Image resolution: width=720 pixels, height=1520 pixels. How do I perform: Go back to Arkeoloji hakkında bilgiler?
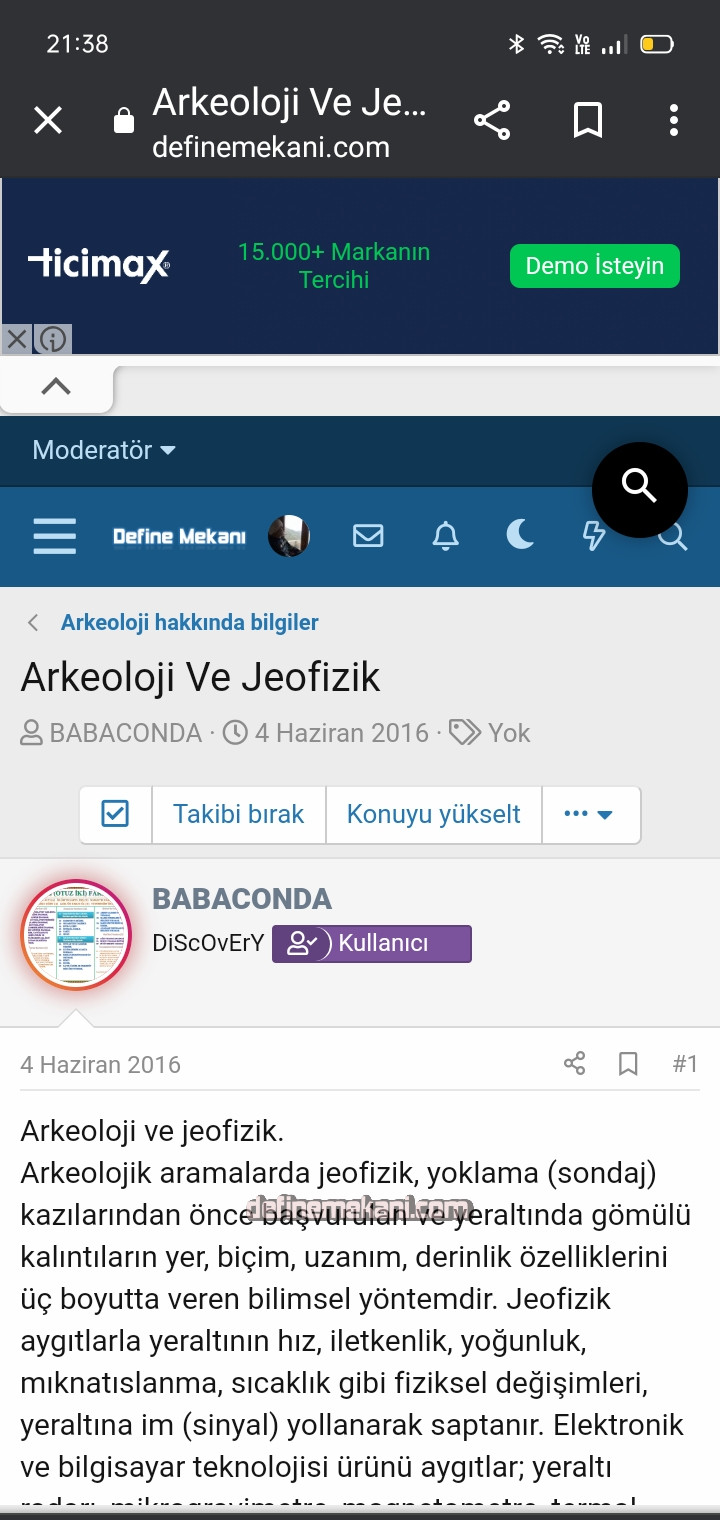tap(189, 622)
